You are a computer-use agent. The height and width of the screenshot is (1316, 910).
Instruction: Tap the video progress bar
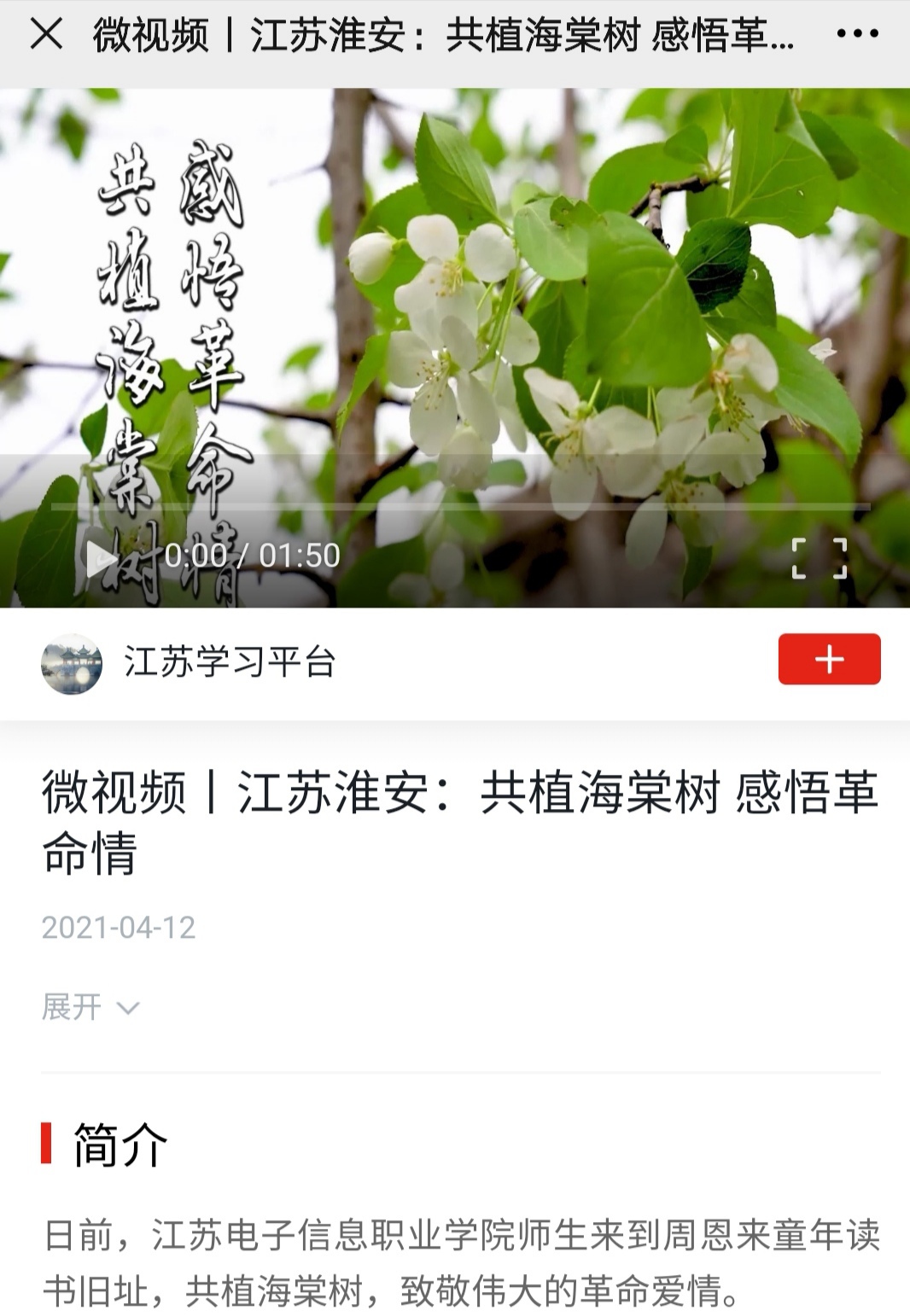[x=459, y=507]
